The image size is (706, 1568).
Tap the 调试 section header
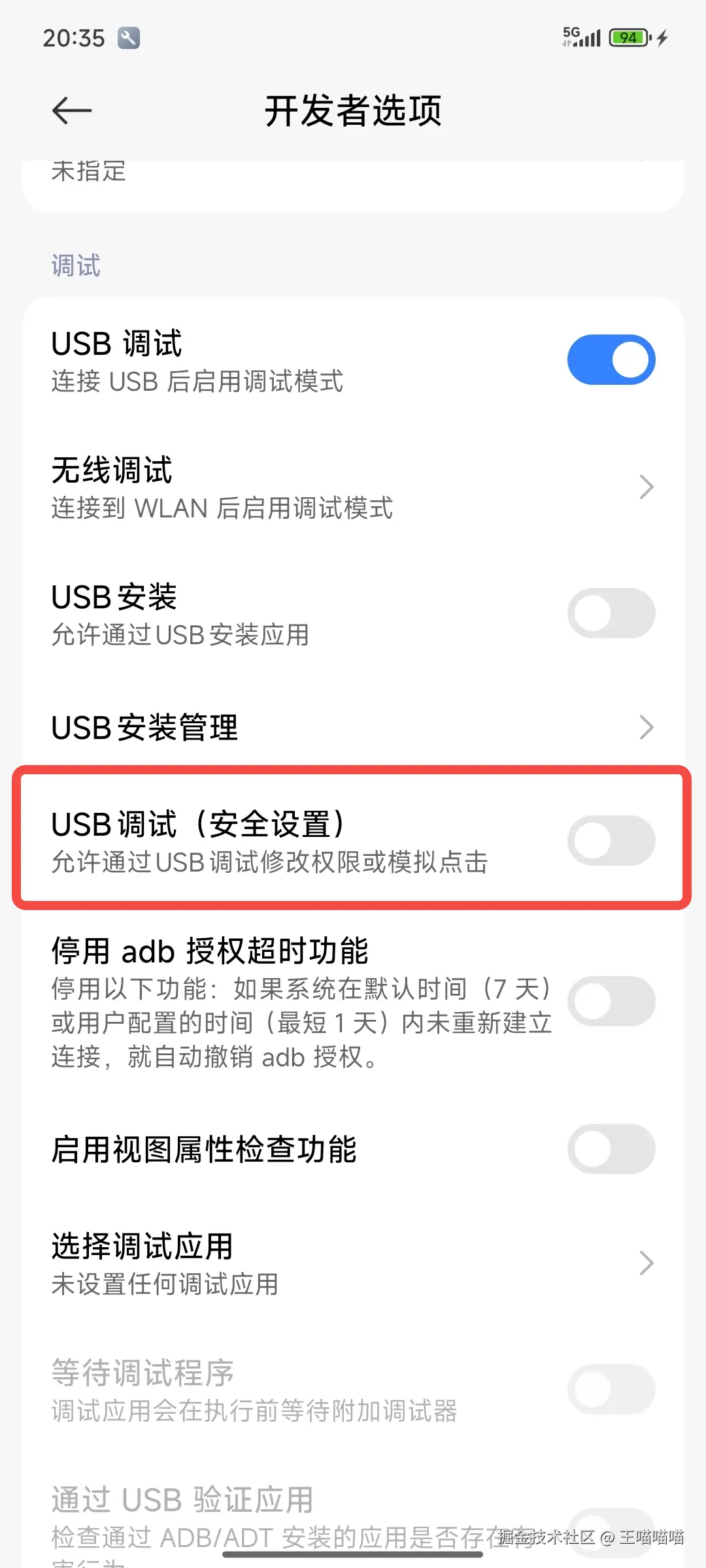[x=75, y=265]
